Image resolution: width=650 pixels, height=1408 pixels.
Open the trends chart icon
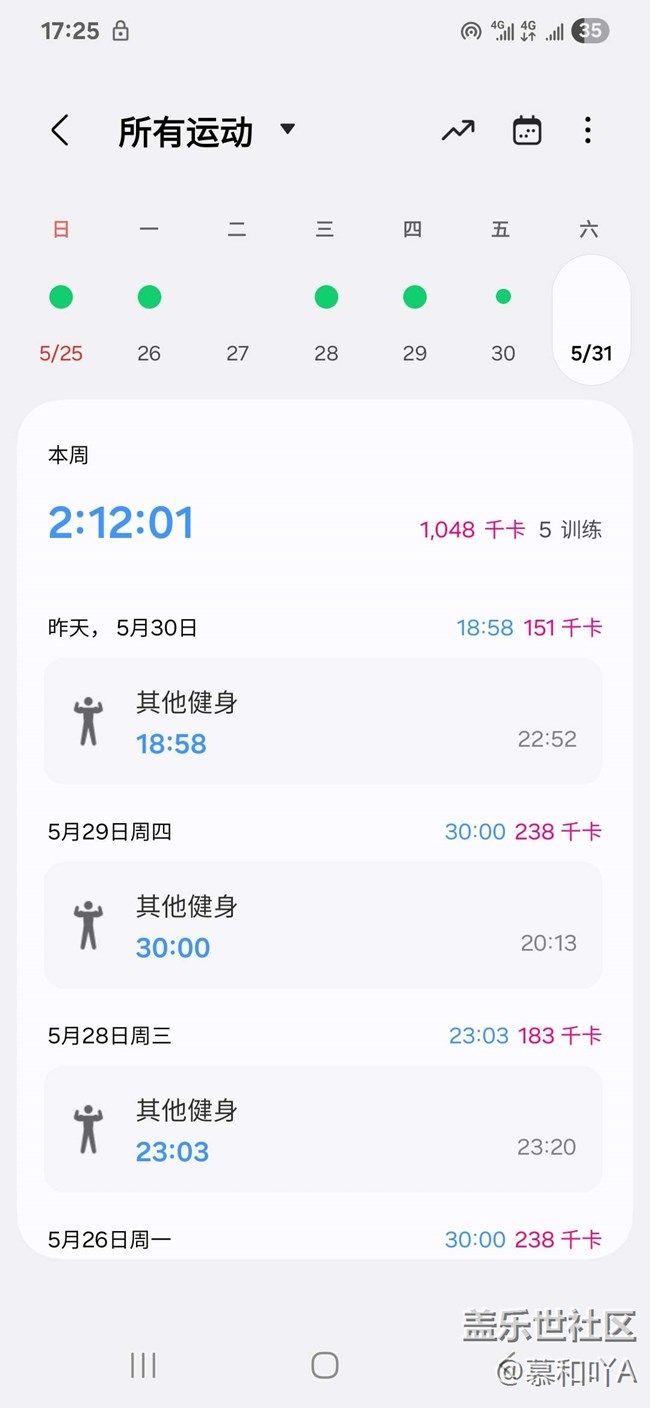(458, 131)
